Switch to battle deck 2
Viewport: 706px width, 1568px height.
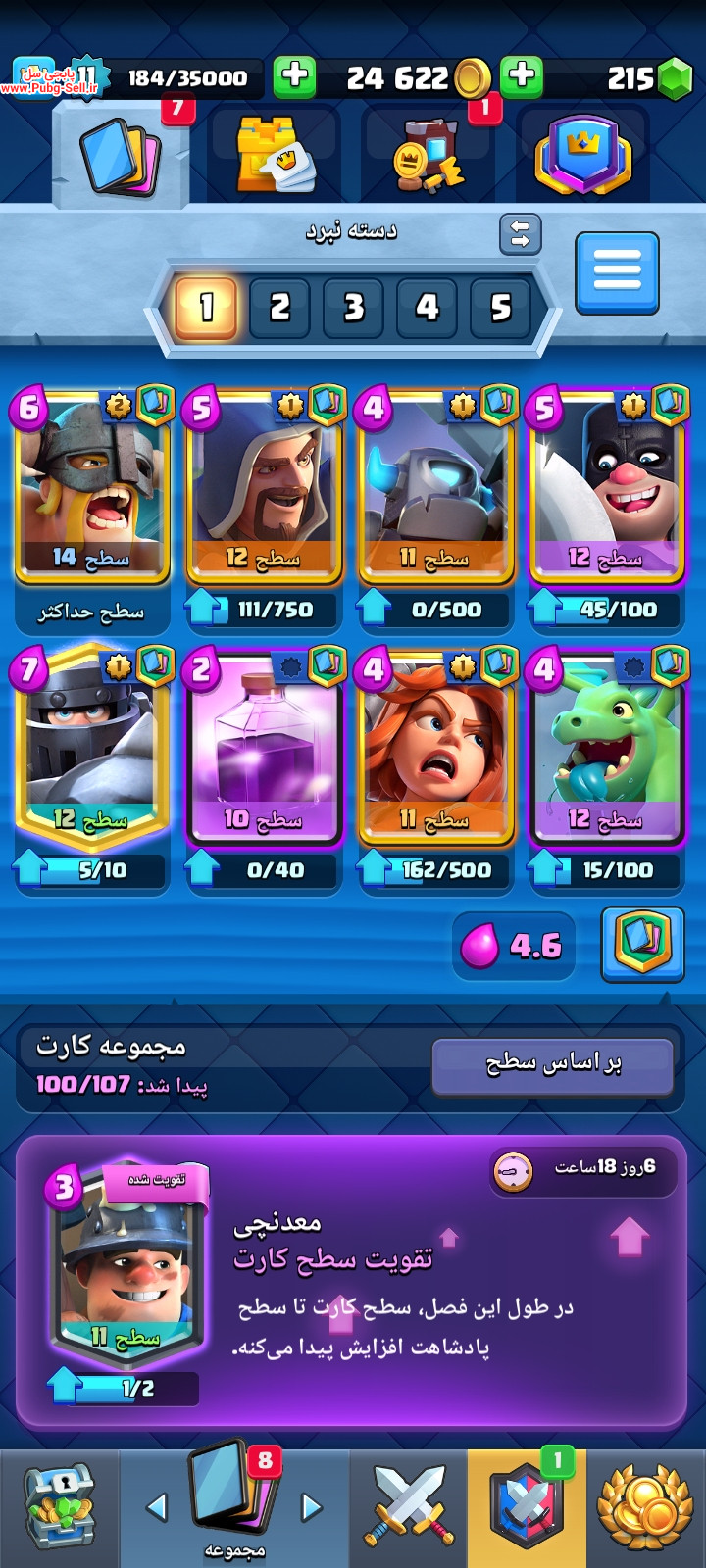click(279, 308)
